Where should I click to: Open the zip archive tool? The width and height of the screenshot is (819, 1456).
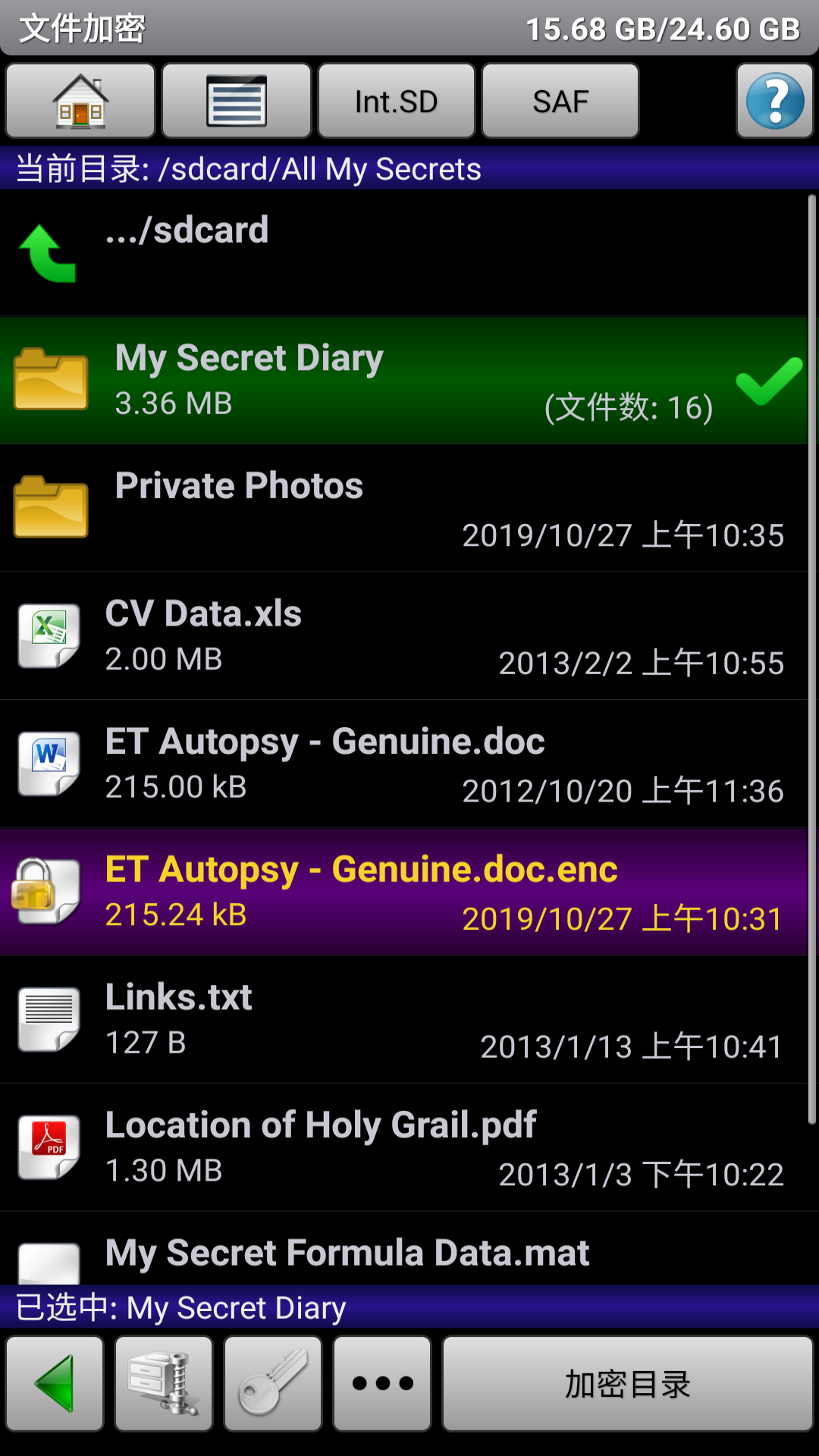(x=164, y=1384)
